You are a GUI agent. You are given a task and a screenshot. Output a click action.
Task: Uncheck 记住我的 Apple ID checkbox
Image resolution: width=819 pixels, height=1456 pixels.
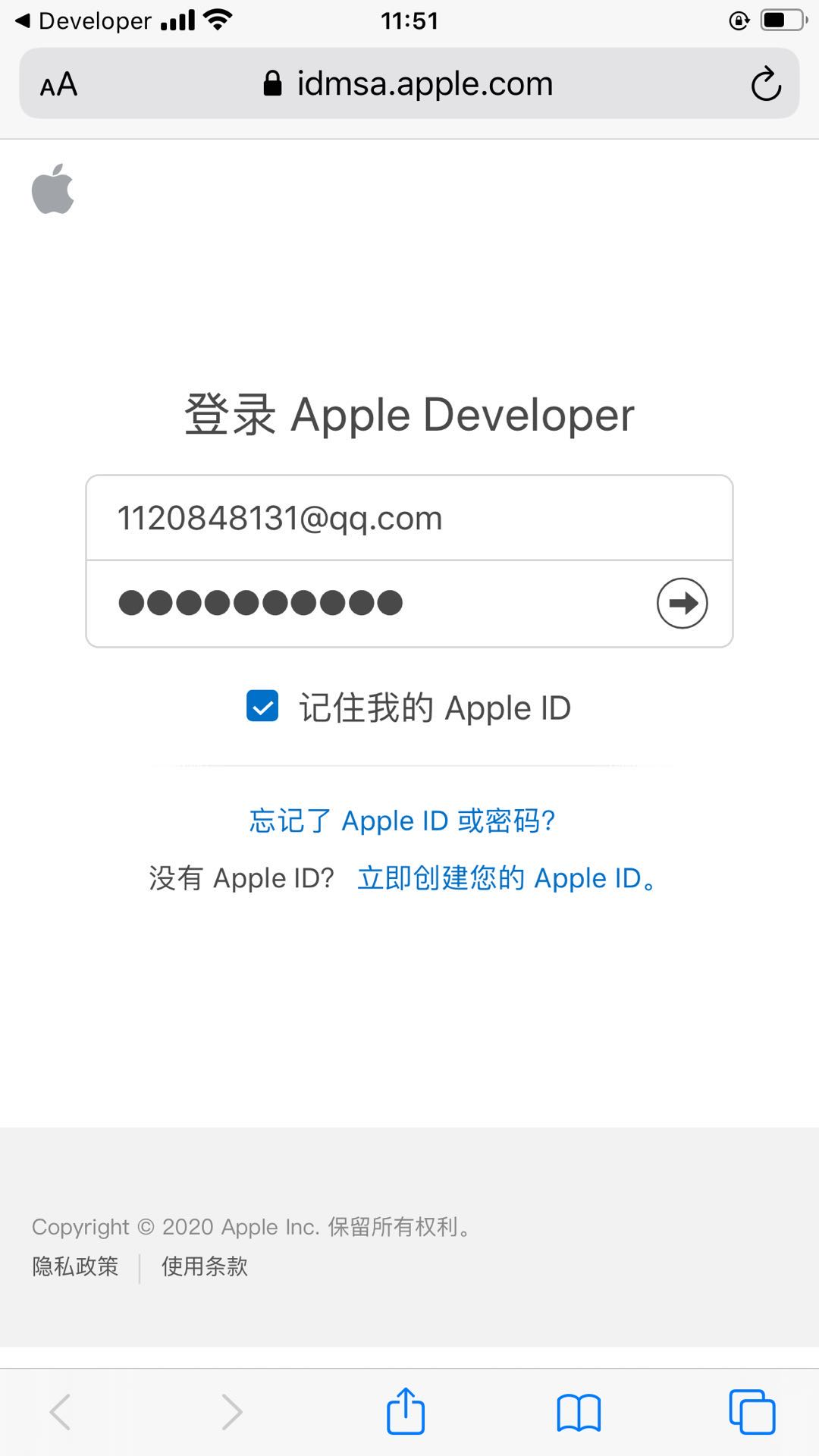(262, 706)
